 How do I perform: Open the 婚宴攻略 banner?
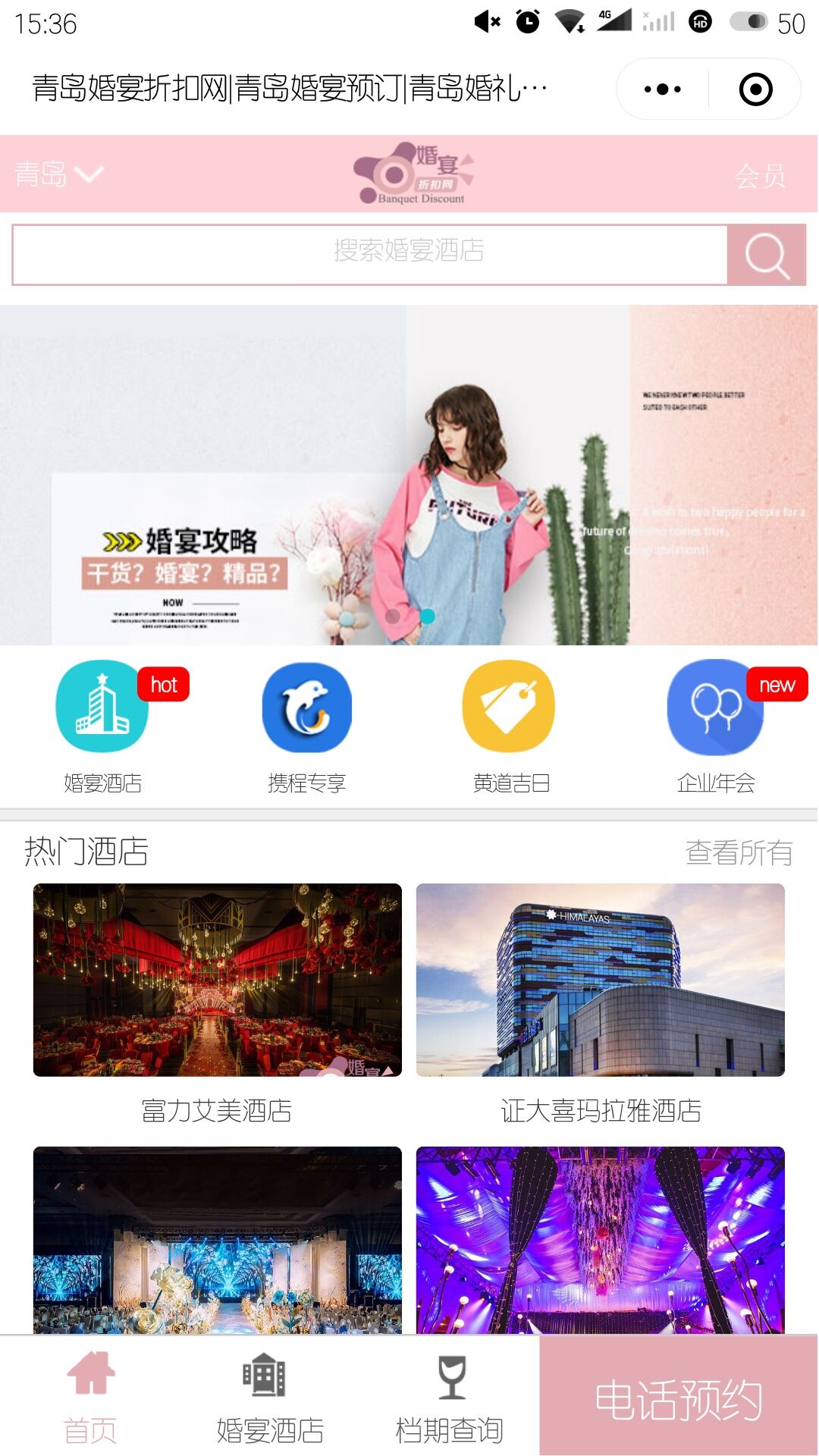(409, 475)
